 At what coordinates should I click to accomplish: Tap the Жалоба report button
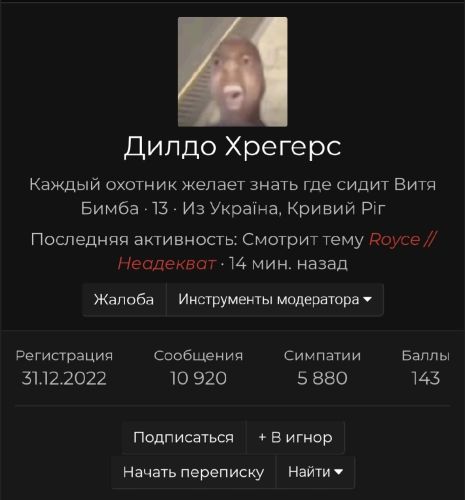124,299
